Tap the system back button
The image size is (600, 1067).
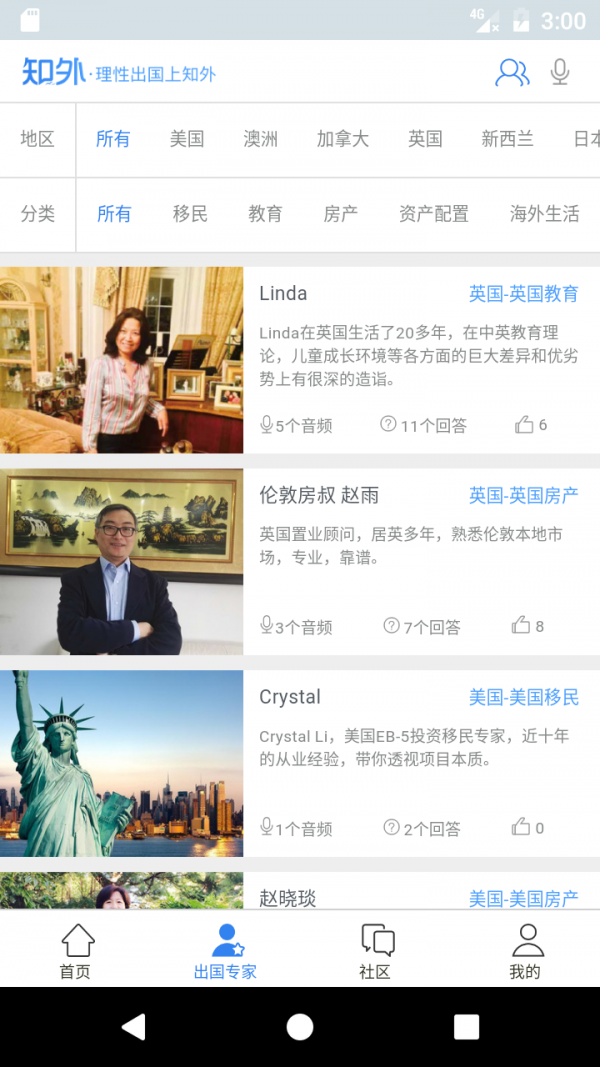pyautogui.click(x=133, y=1027)
